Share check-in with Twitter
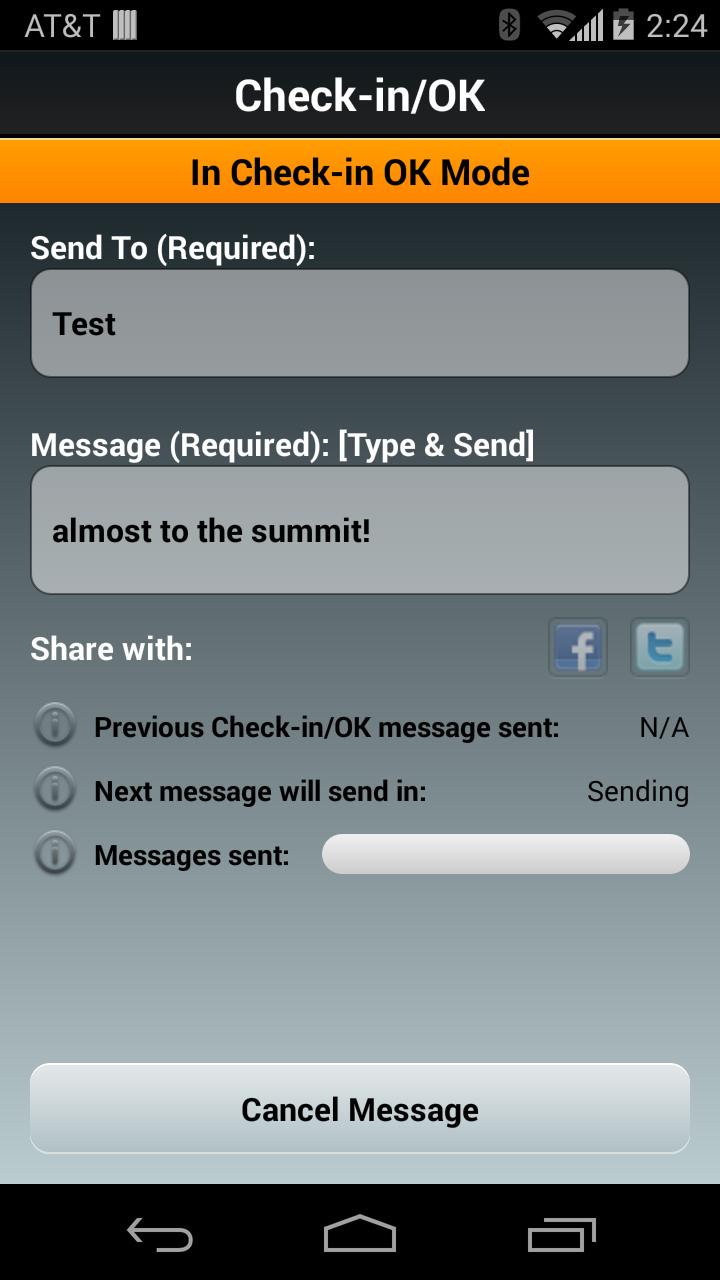The image size is (720, 1280). coord(660,647)
